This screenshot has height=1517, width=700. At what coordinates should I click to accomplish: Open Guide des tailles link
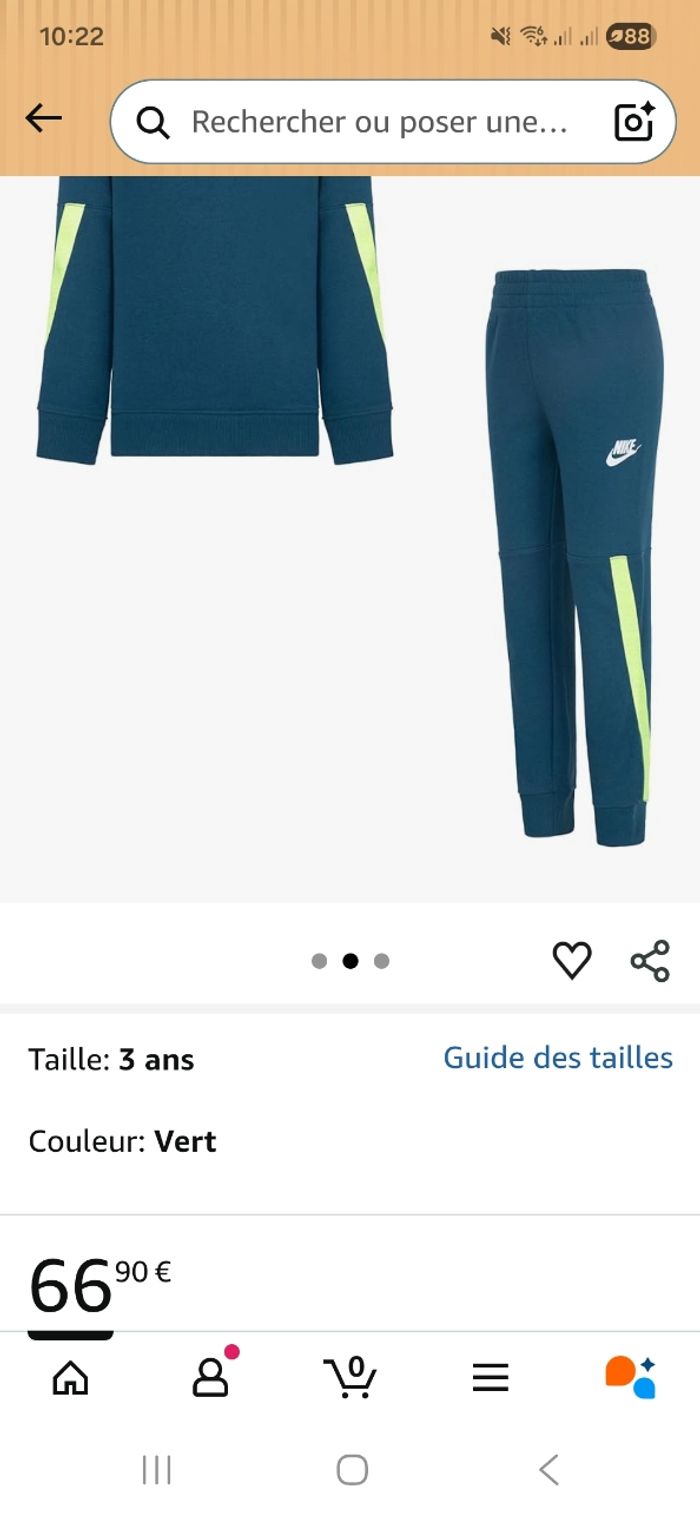click(x=558, y=1057)
